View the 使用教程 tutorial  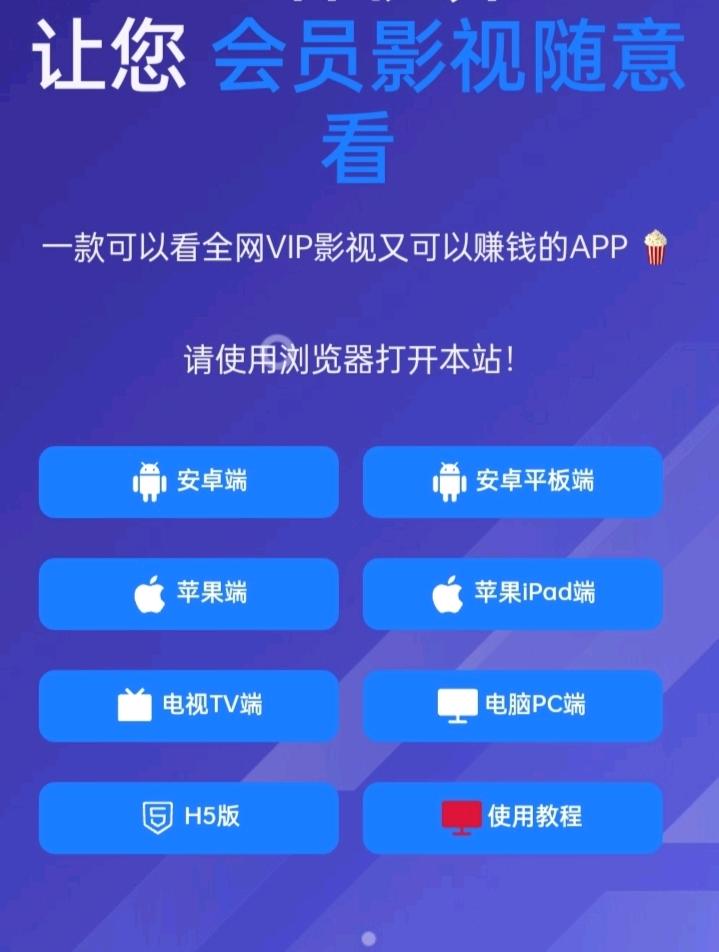click(x=512, y=817)
